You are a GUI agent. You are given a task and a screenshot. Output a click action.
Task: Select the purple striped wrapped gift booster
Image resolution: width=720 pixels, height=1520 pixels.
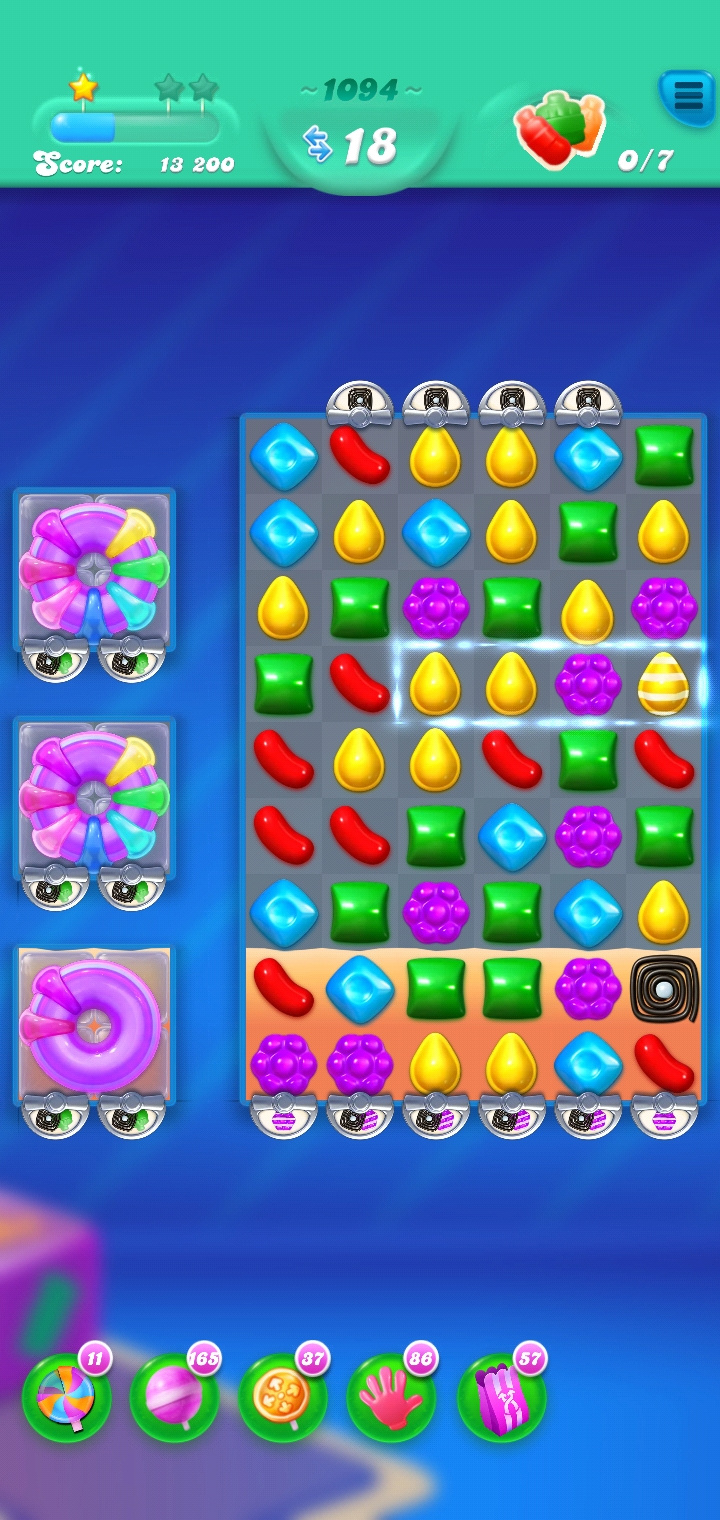(500, 1397)
